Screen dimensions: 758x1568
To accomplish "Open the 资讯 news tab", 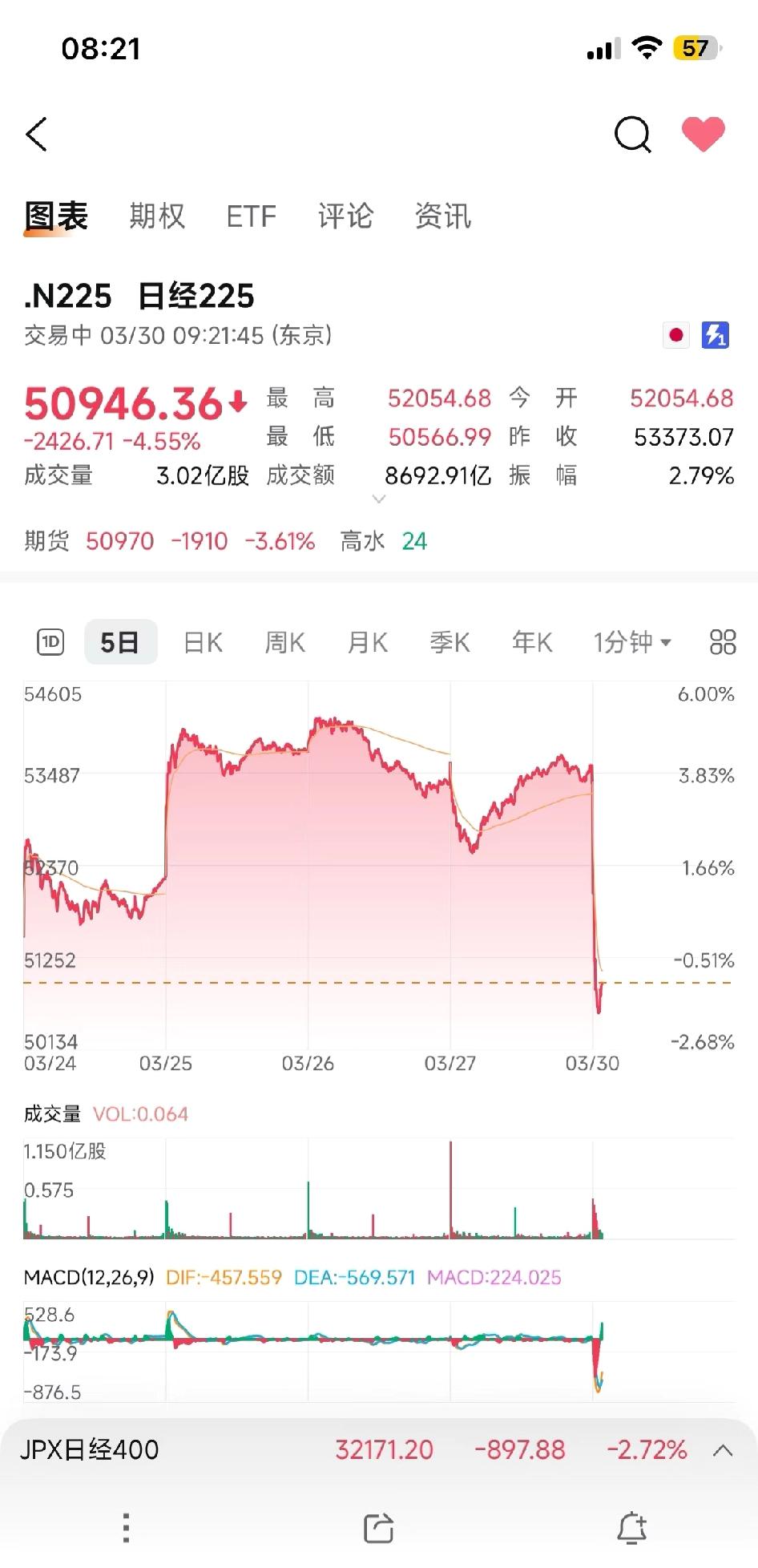I will click(x=442, y=216).
